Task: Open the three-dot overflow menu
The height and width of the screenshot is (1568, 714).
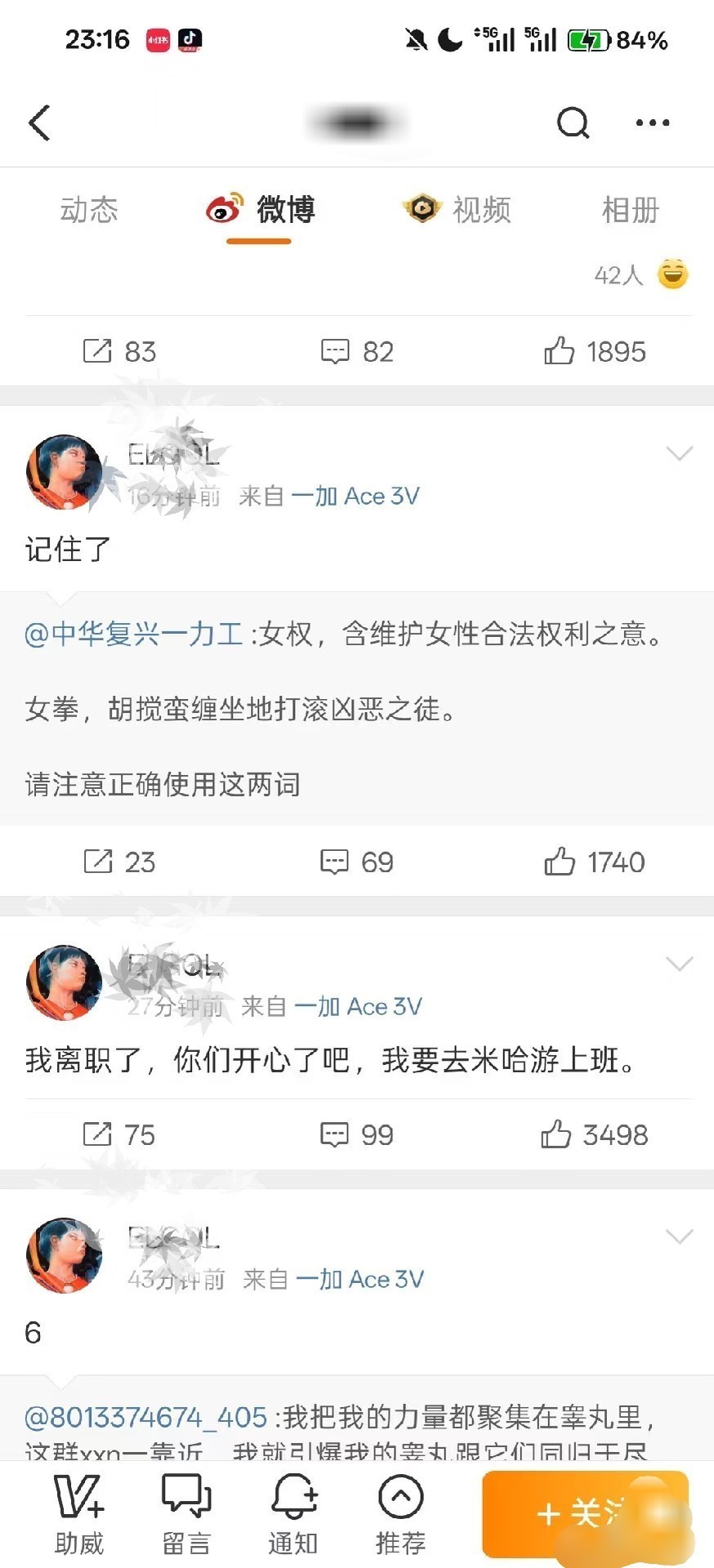Action: (x=653, y=122)
